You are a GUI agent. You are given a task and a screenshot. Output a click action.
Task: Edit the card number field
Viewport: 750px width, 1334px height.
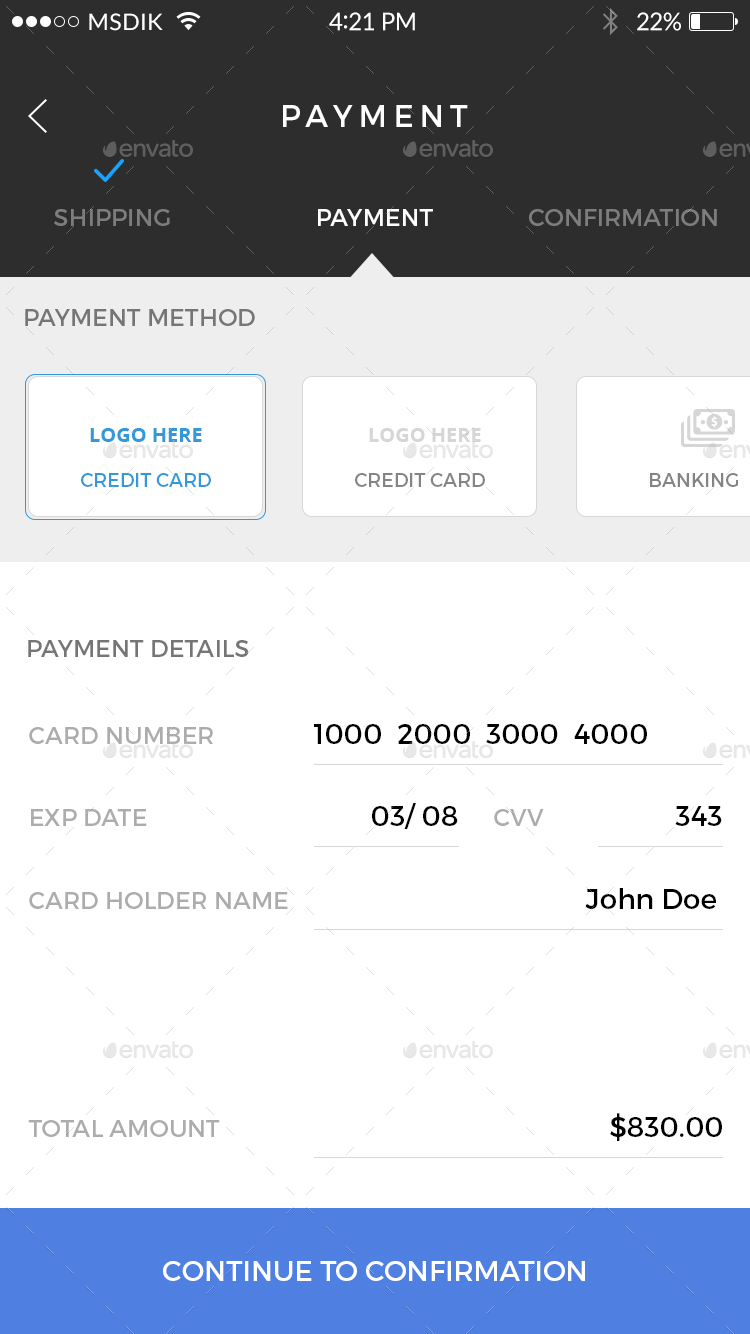(x=516, y=735)
